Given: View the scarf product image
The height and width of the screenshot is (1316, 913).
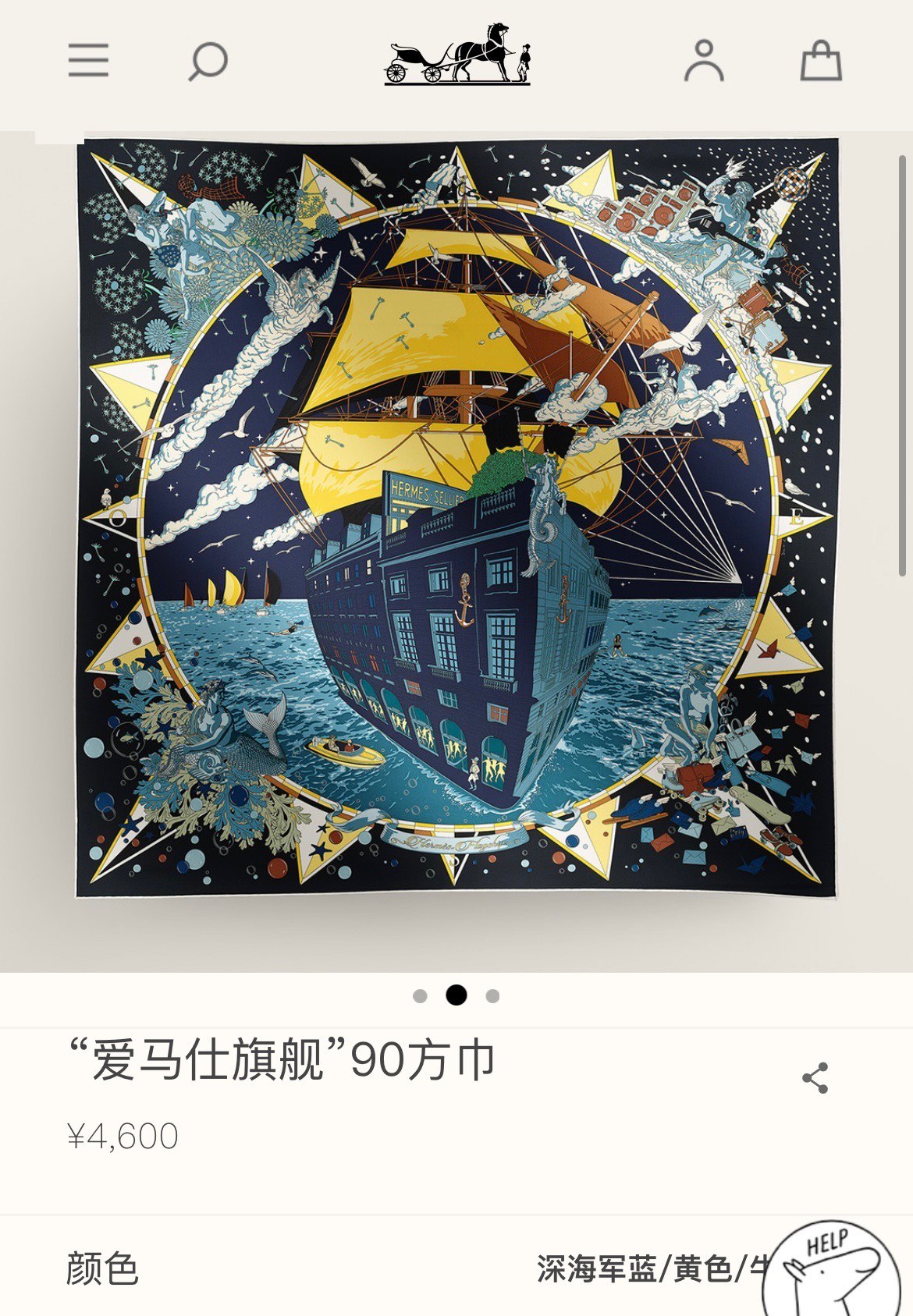Looking at the screenshot, I should tap(456, 519).
